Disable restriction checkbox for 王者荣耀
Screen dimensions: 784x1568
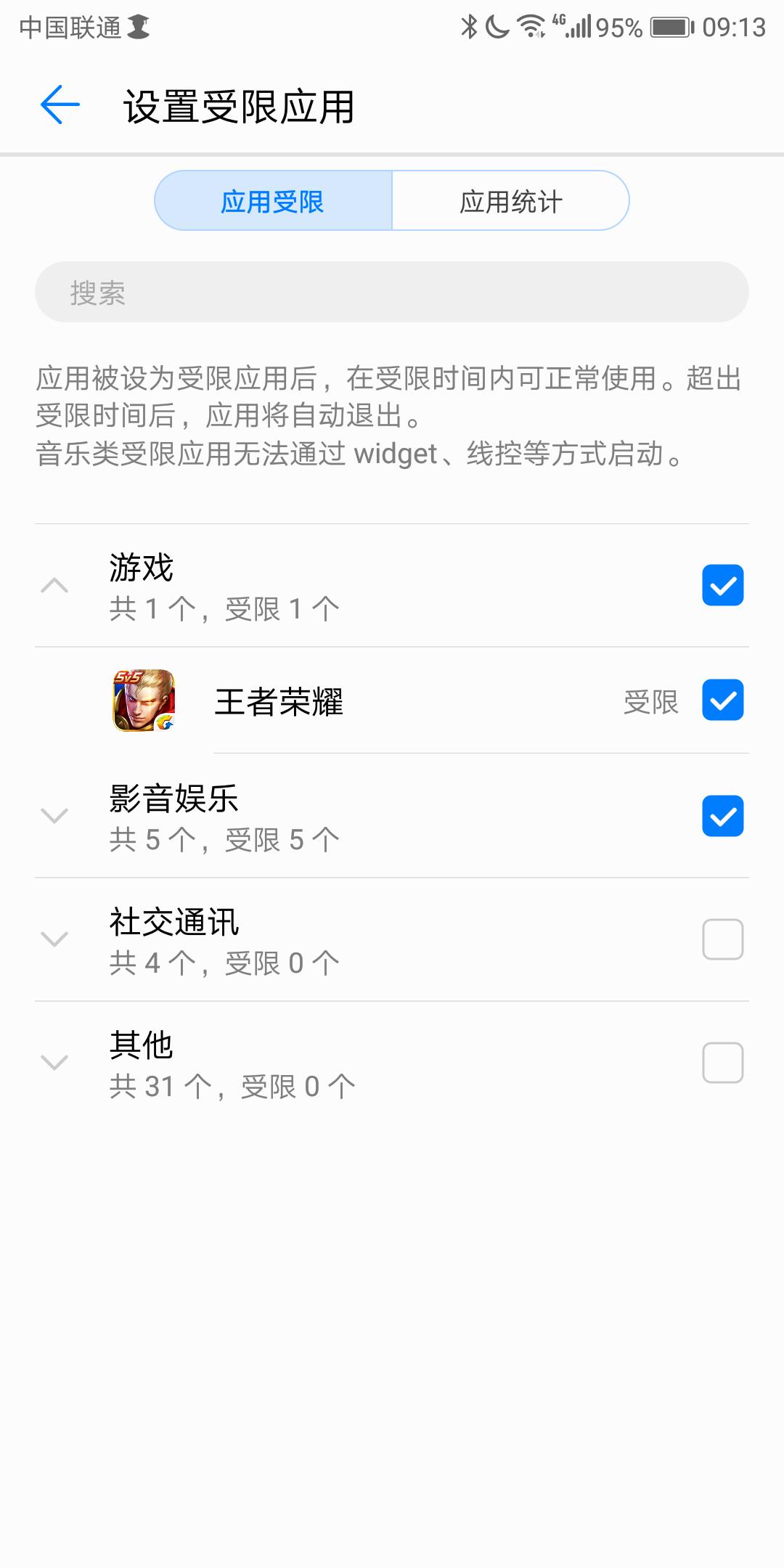click(722, 701)
